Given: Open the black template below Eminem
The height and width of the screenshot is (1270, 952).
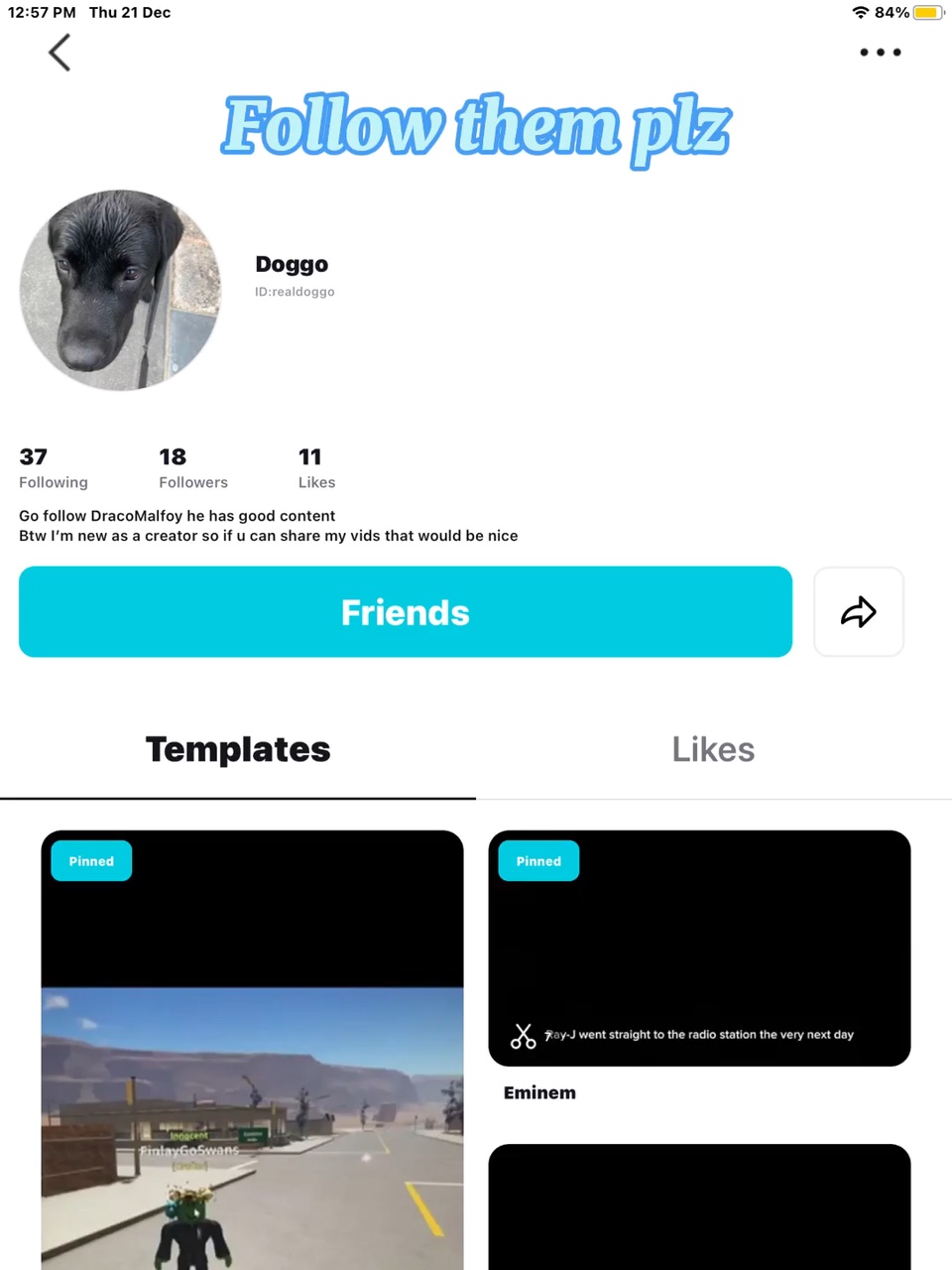Looking at the screenshot, I should 699,1206.
